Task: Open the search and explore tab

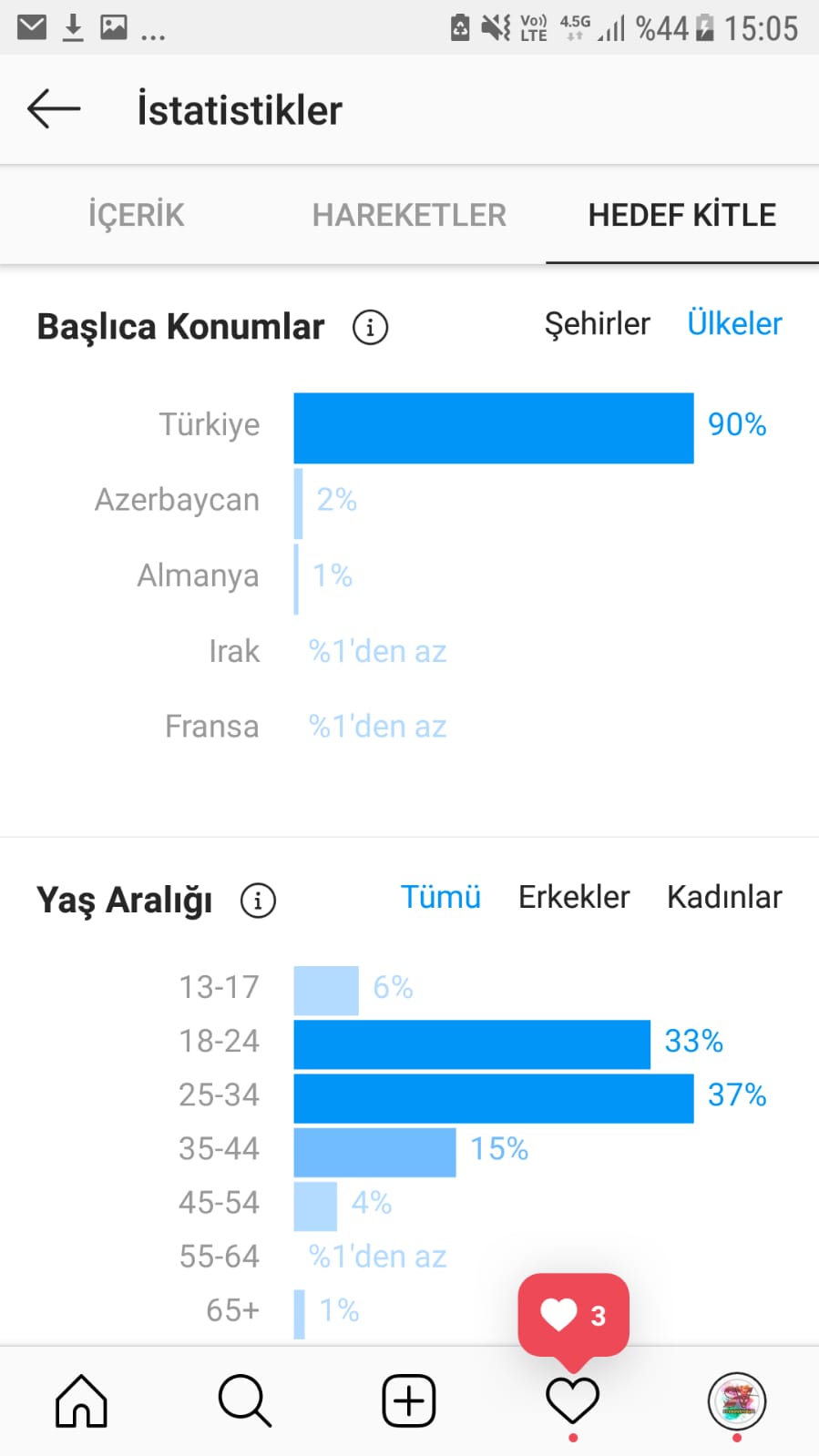Action: point(245,1400)
